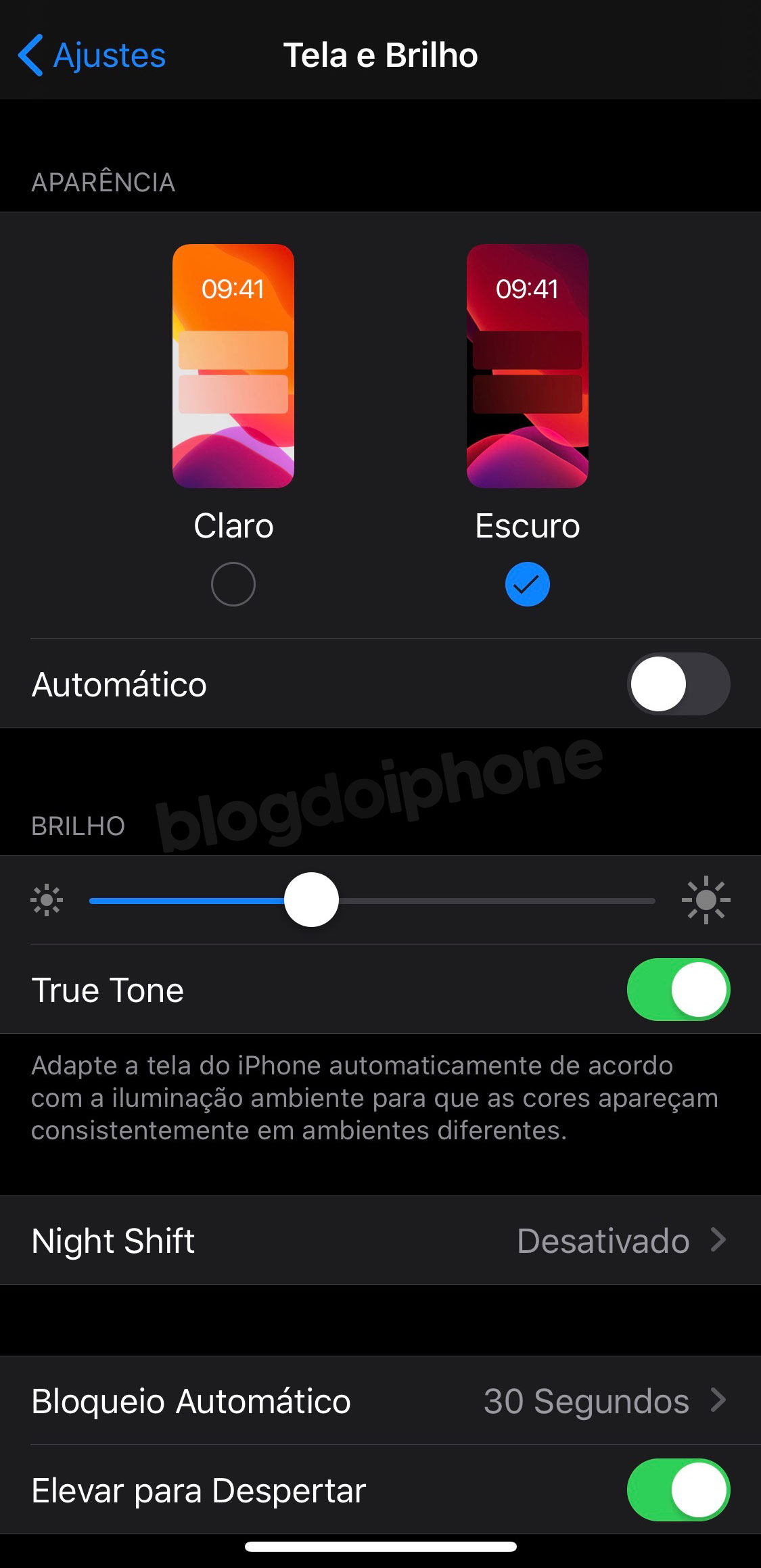Image resolution: width=761 pixels, height=1568 pixels.
Task: Select the Claro appearance preview
Action: pyautogui.click(x=233, y=366)
